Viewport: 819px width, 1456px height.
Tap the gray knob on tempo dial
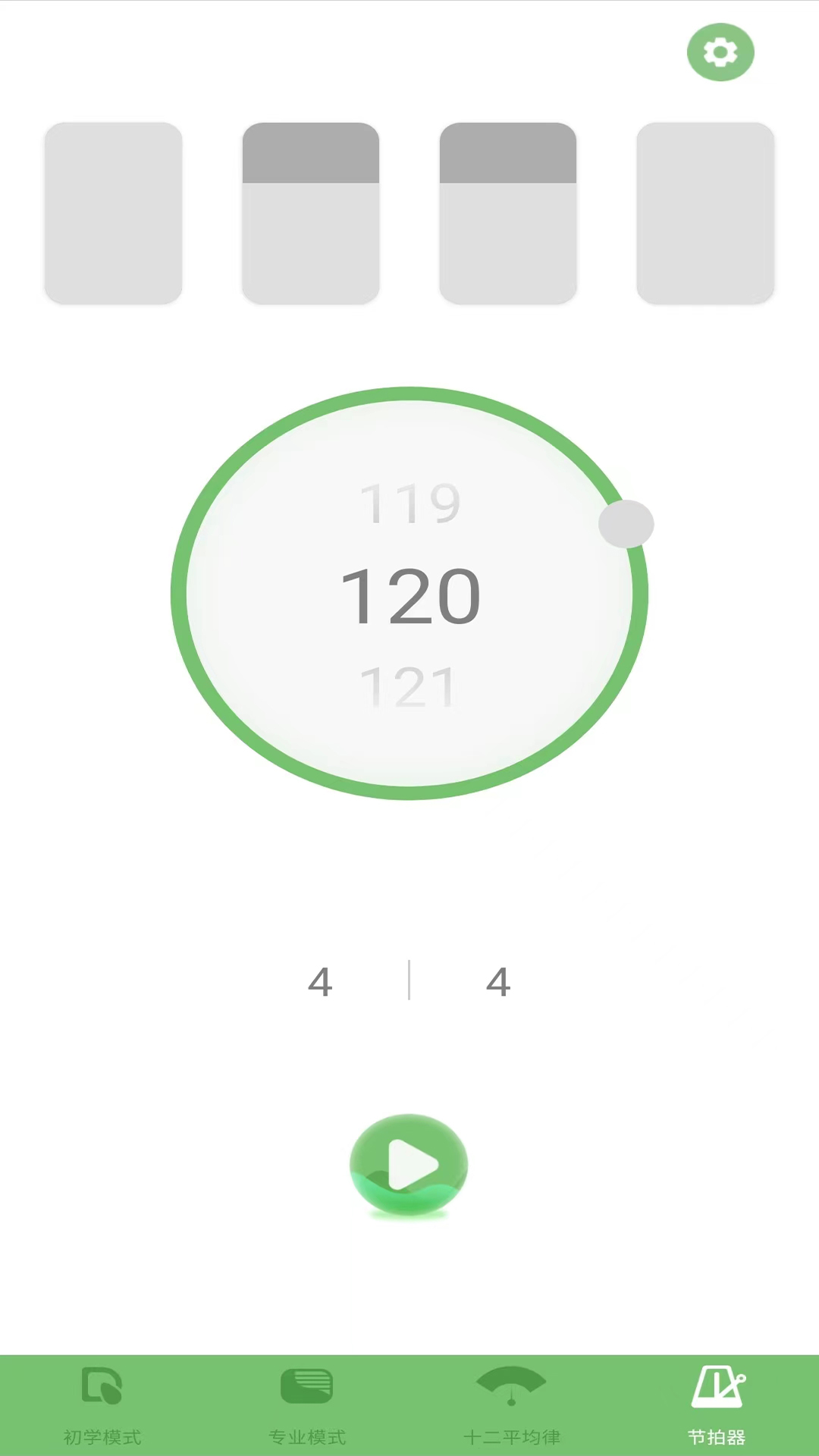point(626,524)
